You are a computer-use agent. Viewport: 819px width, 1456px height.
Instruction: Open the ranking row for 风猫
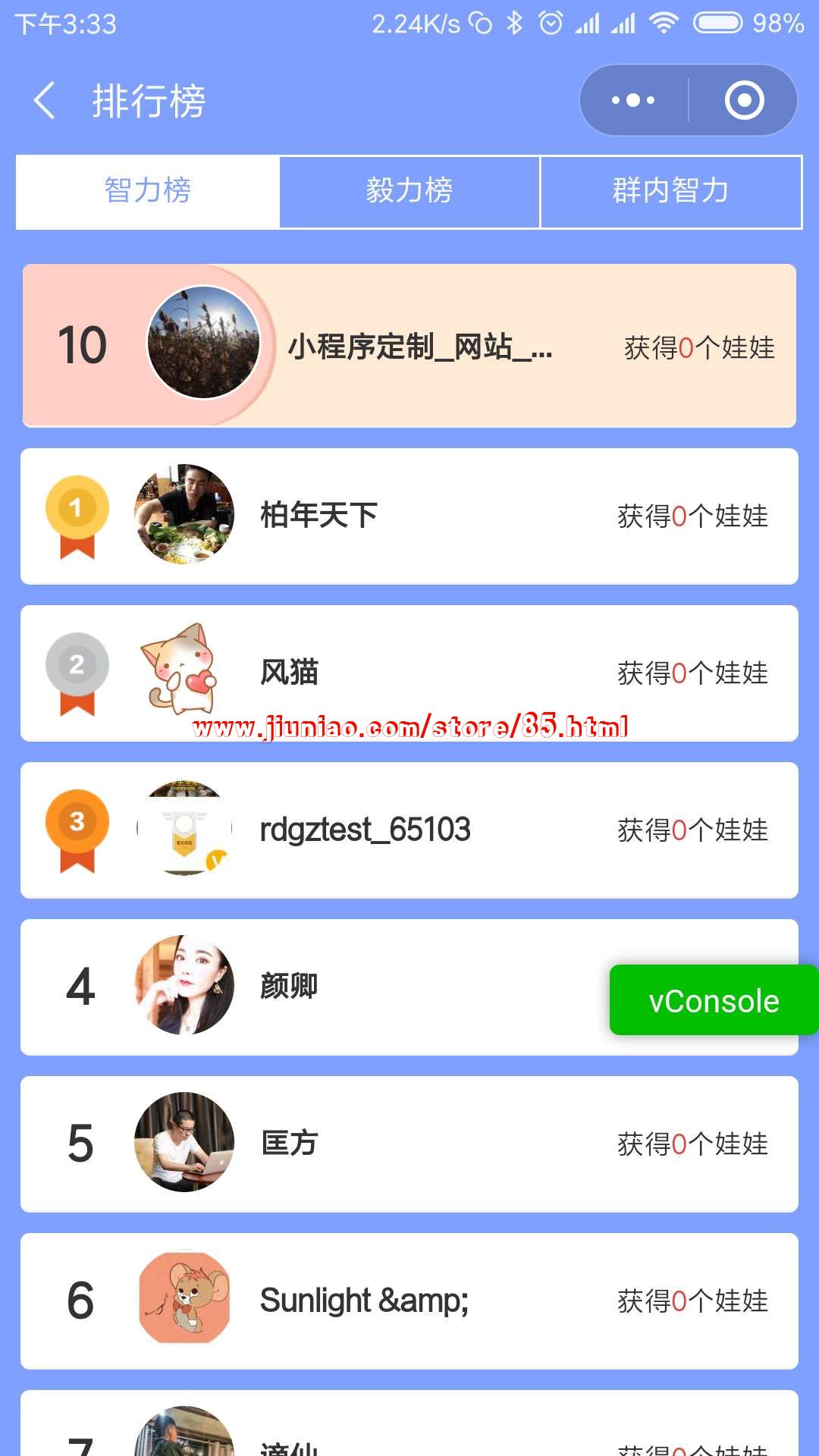coord(409,673)
